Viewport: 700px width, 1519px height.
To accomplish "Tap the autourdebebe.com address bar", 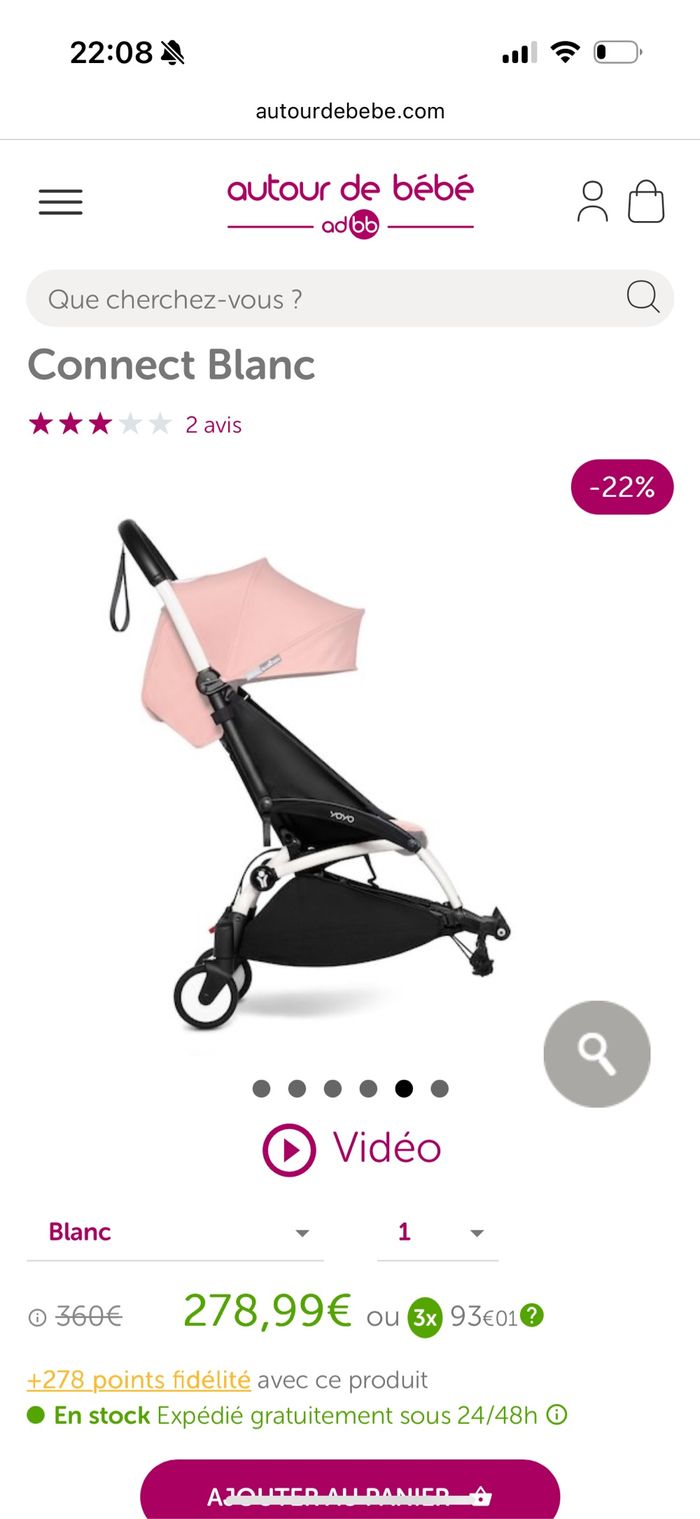I will pyautogui.click(x=350, y=111).
